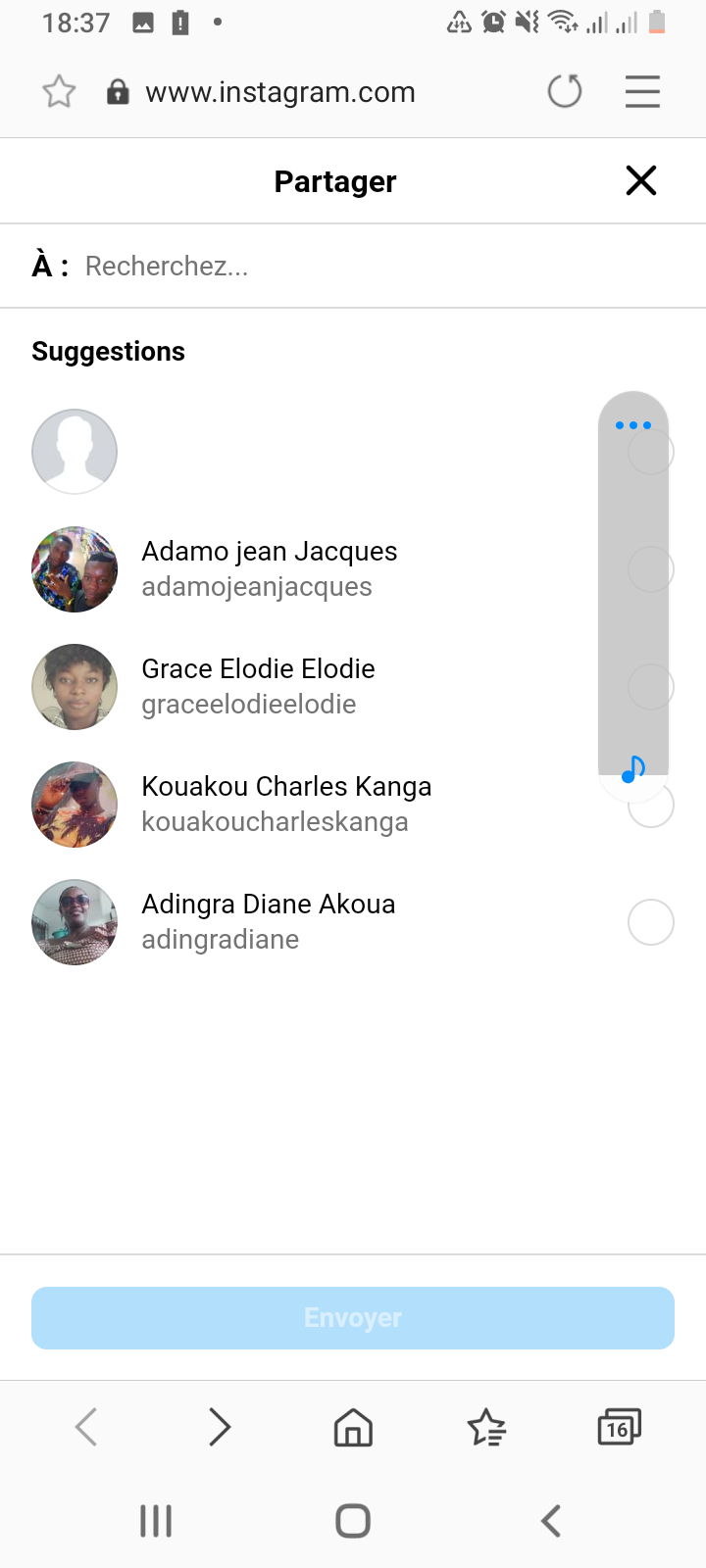Go forward in browser history
Screen dimensions: 706x1568
[220, 1427]
